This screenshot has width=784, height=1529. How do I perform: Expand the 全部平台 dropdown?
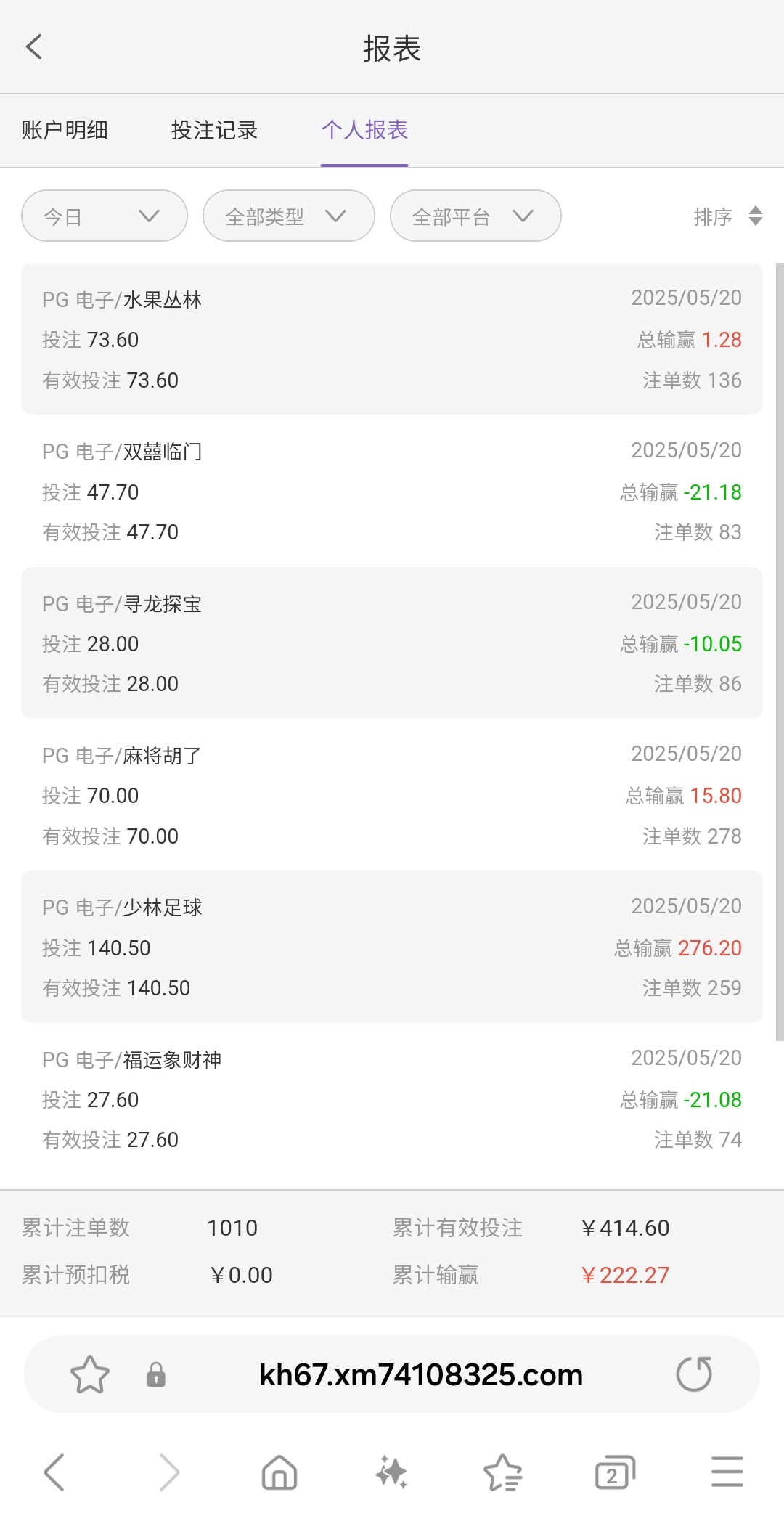[x=475, y=216]
